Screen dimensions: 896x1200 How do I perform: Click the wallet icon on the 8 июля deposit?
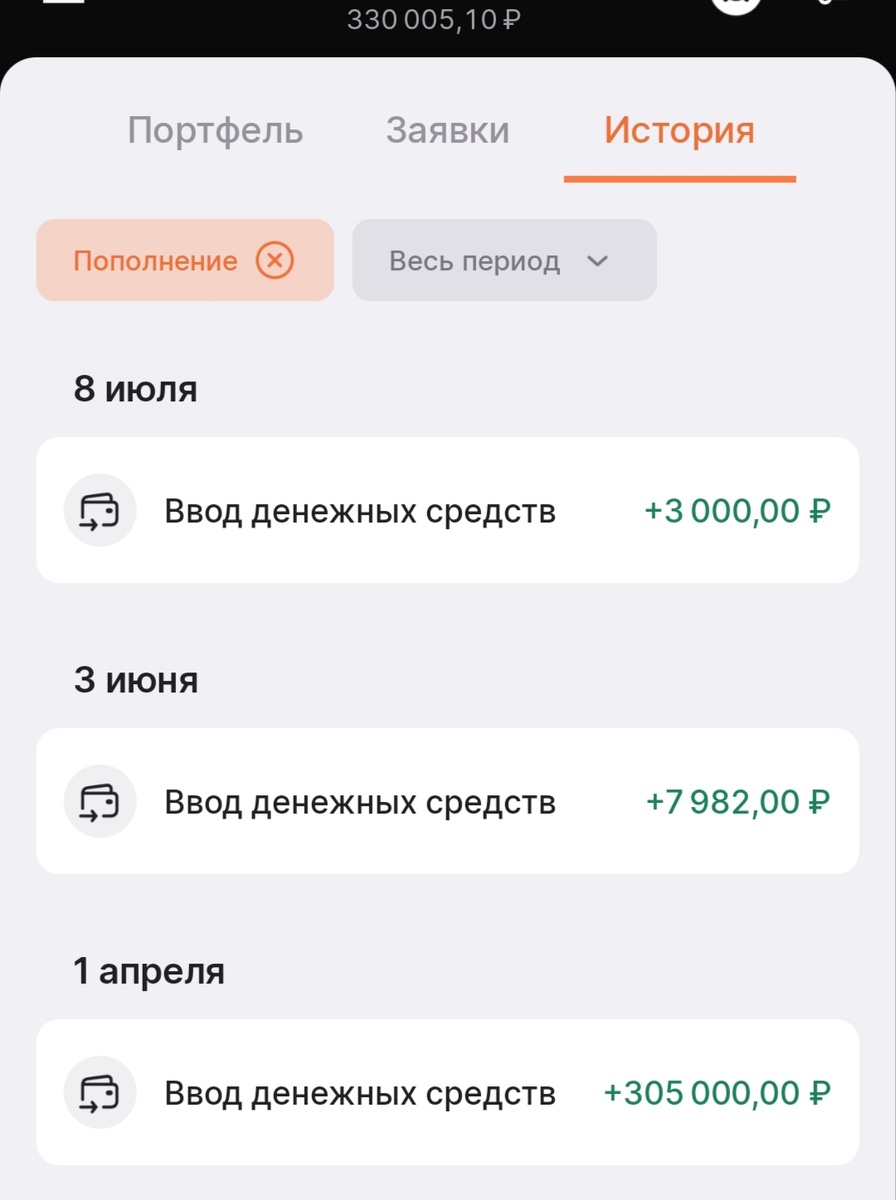click(x=99, y=510)
